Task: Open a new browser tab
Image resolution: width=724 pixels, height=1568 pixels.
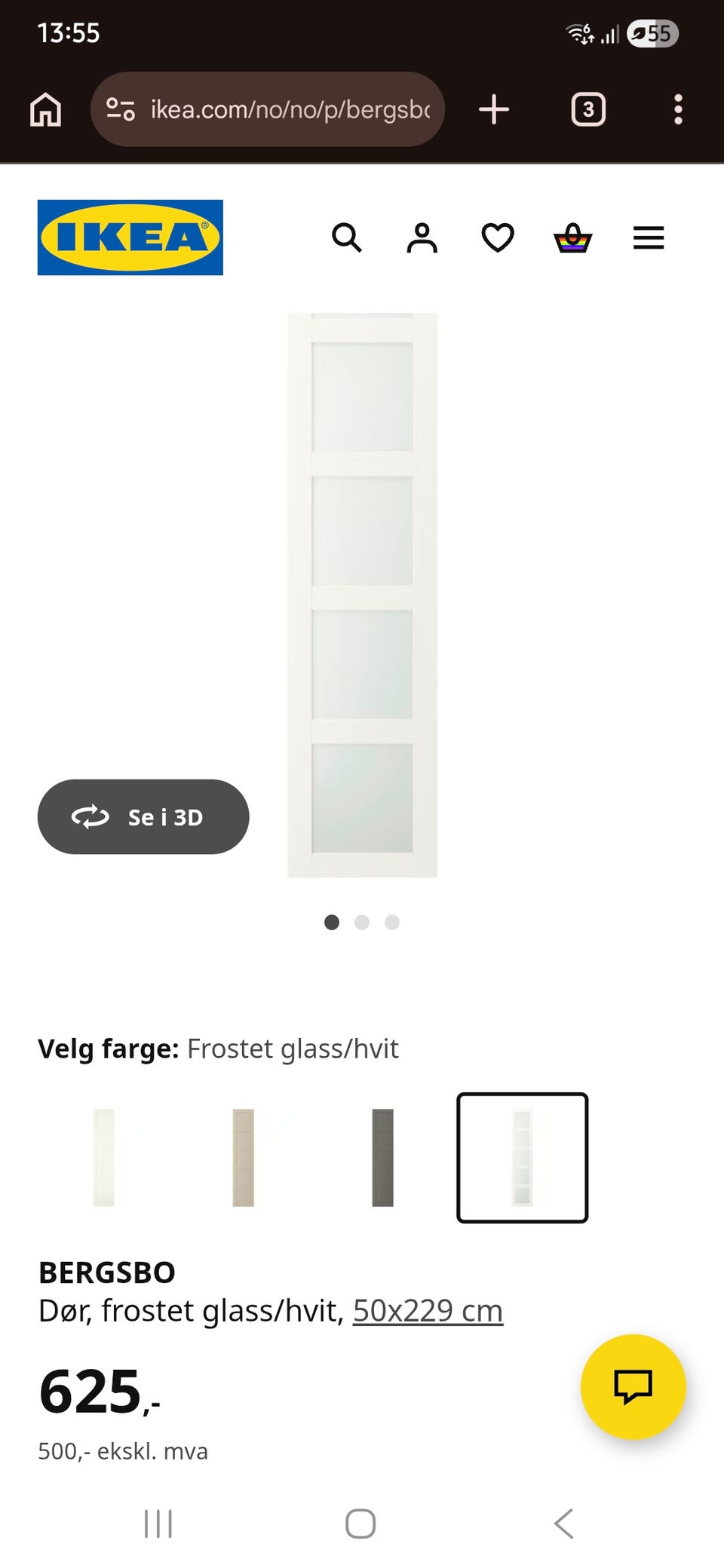Action: click(x=494, y=109)
